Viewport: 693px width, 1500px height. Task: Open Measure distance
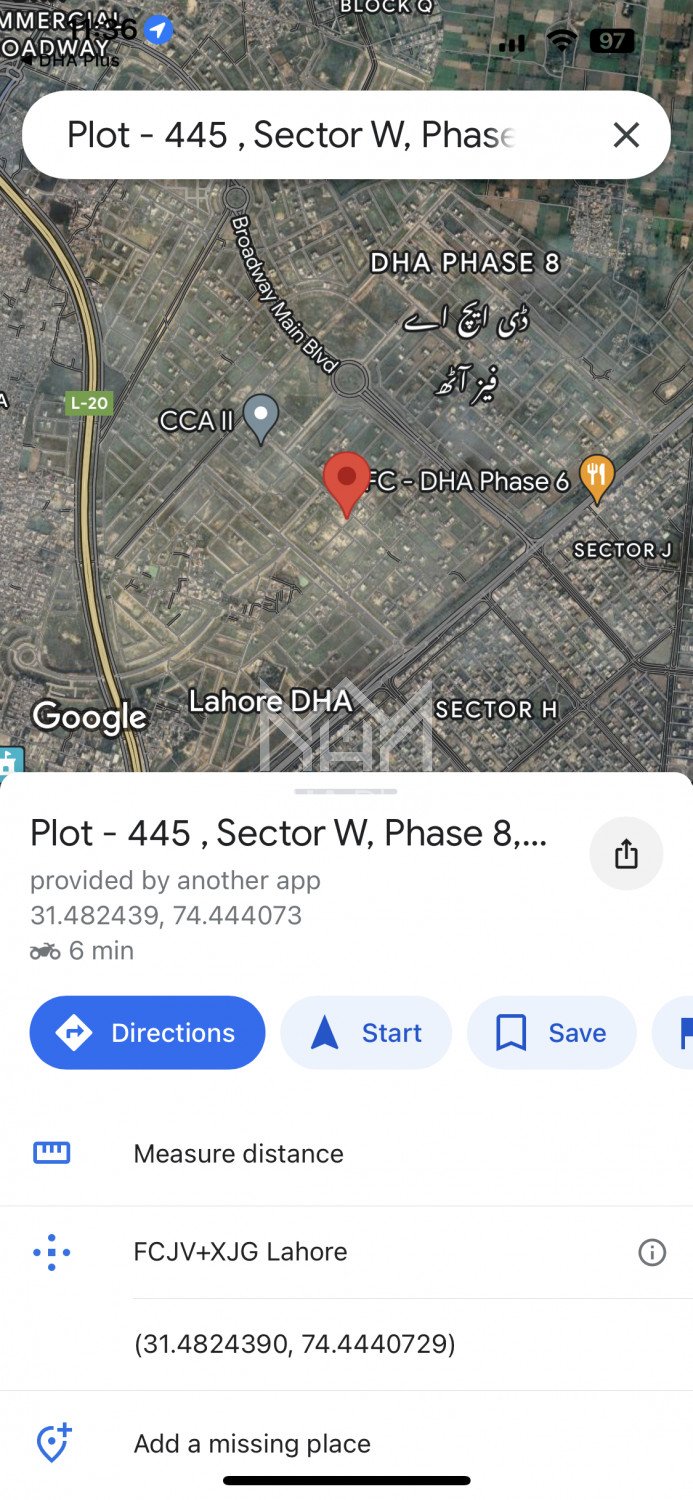coord(238,1154)
